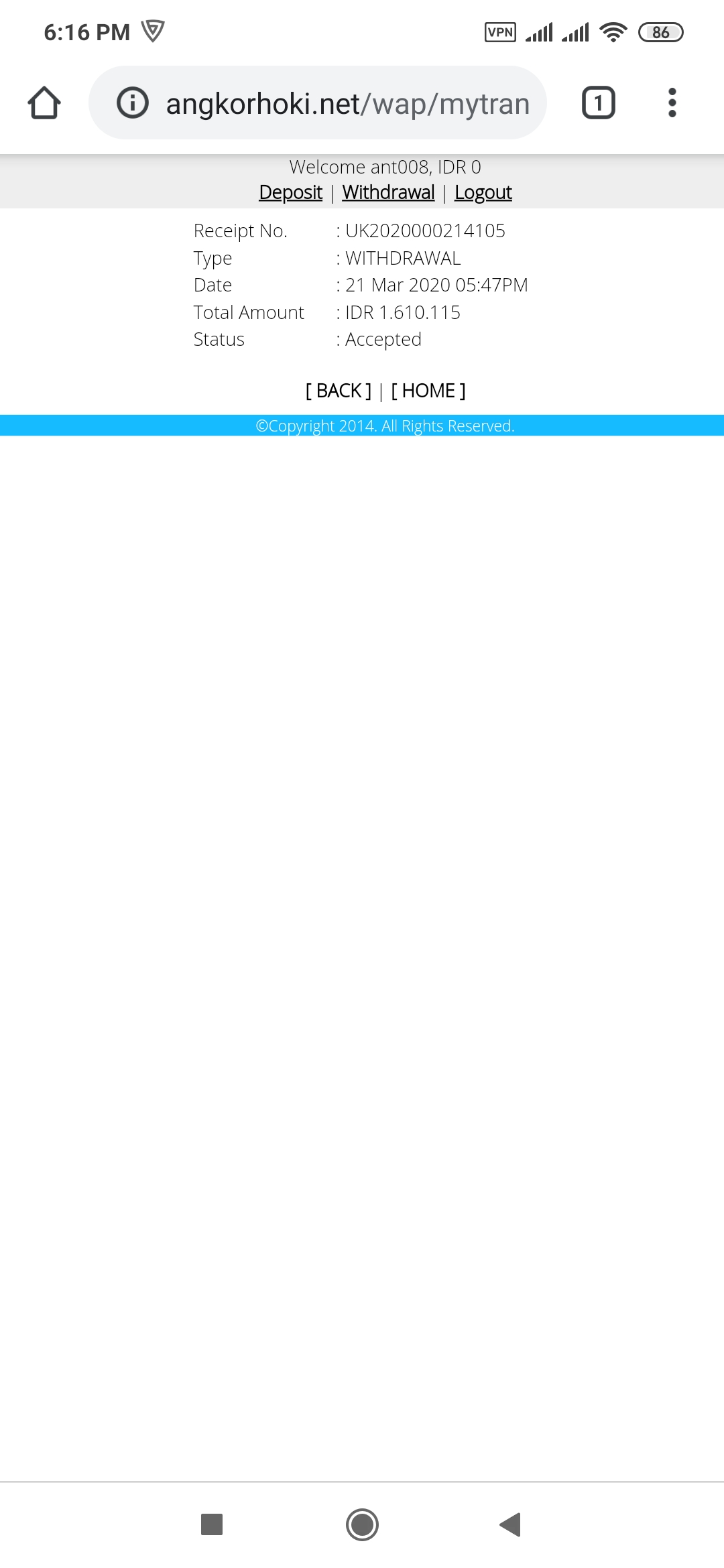
Task: Open the browser overflow menu
Action: (x=672, y=103)
